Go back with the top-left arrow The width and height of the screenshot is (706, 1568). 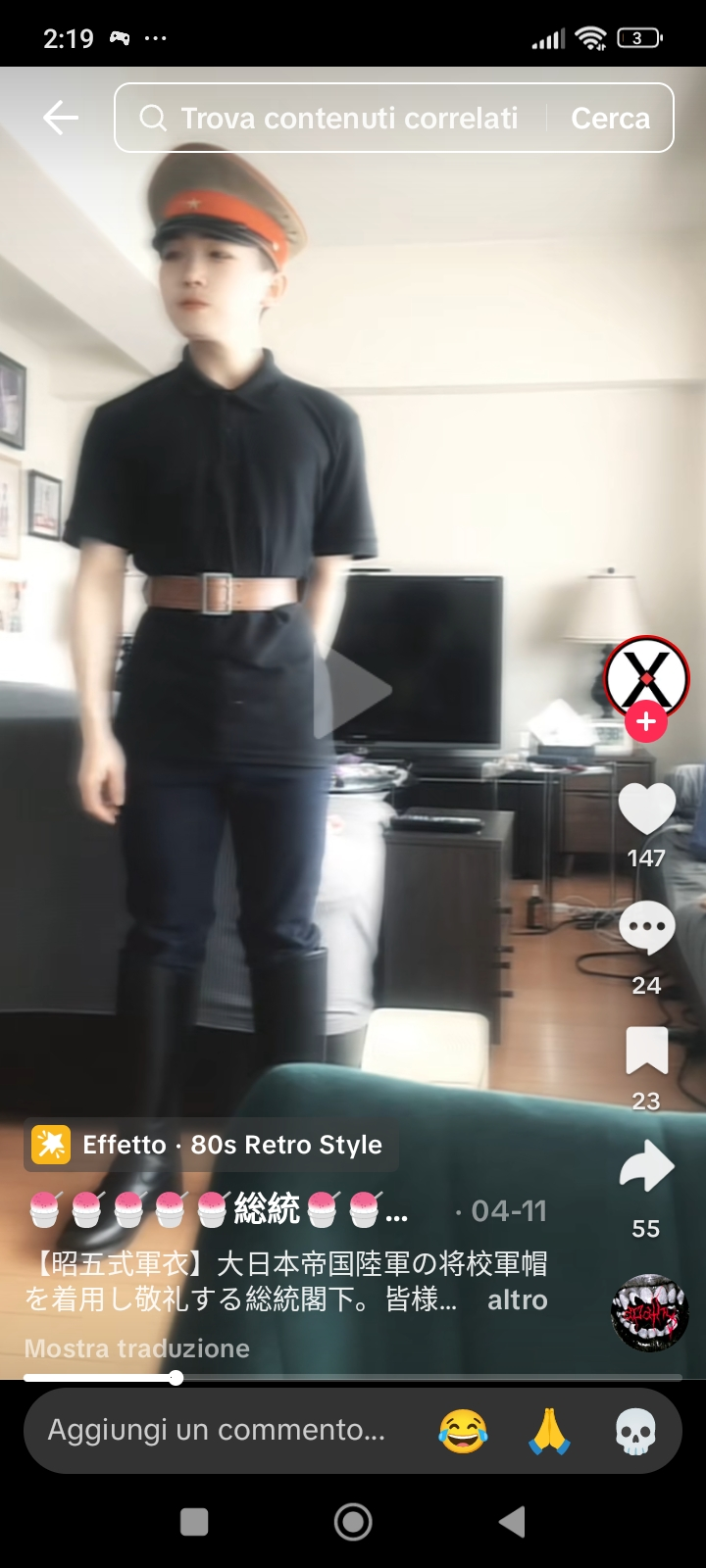[x=61, y=118]
